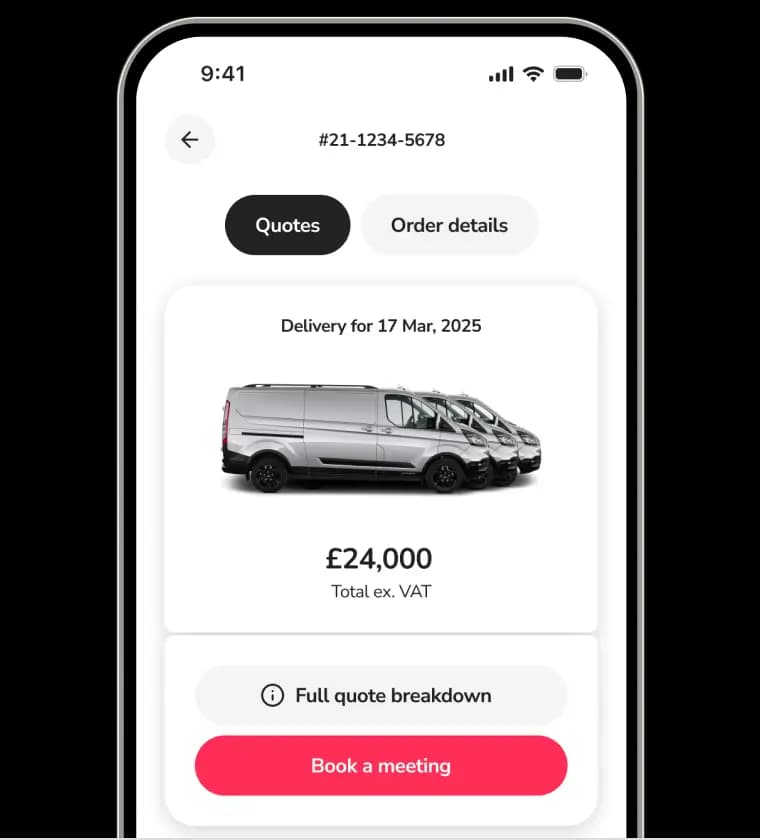Select the Quotes tab
Image resolution: width=760 pixels, height=840 pixels.
pyautogui.click(x=287, y=225)
